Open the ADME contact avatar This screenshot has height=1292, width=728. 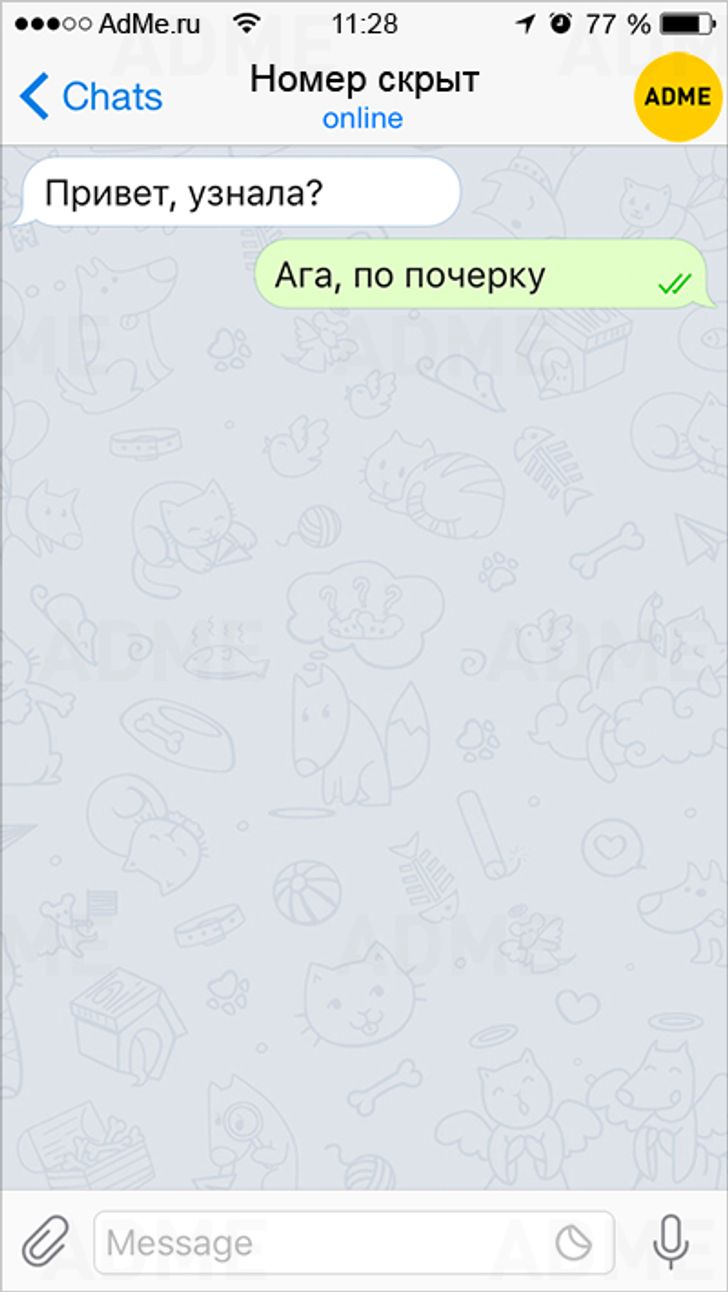678,97
